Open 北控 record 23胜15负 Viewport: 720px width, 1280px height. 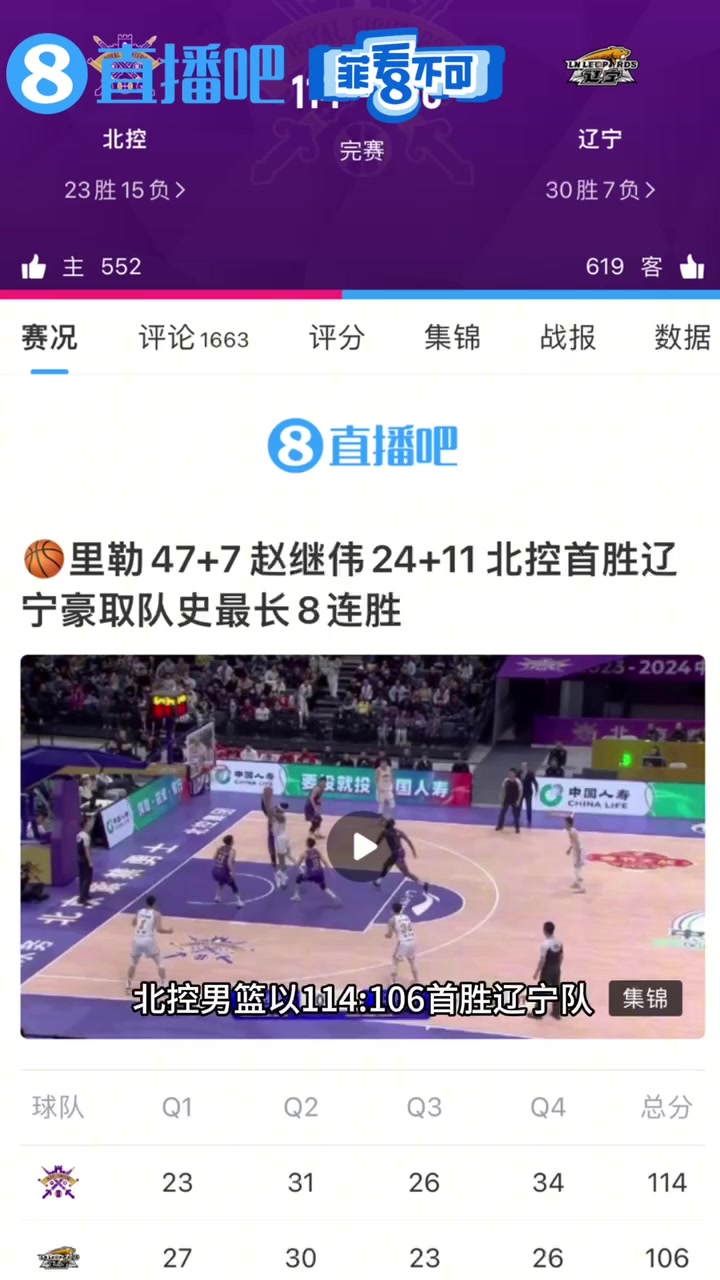tap(125, 190)
